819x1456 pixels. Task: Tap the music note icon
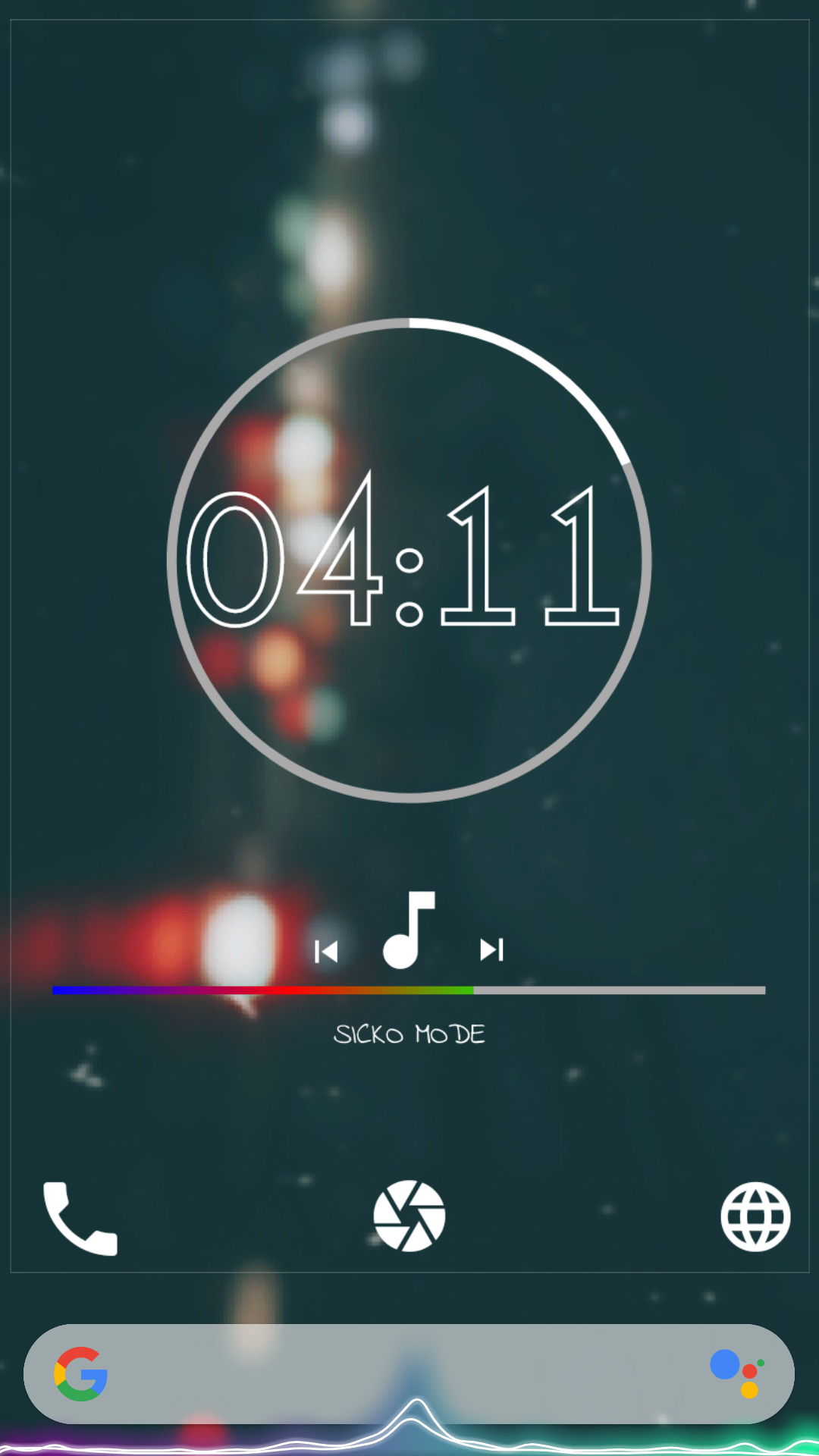pyautogui.click(x=409, y=930)
